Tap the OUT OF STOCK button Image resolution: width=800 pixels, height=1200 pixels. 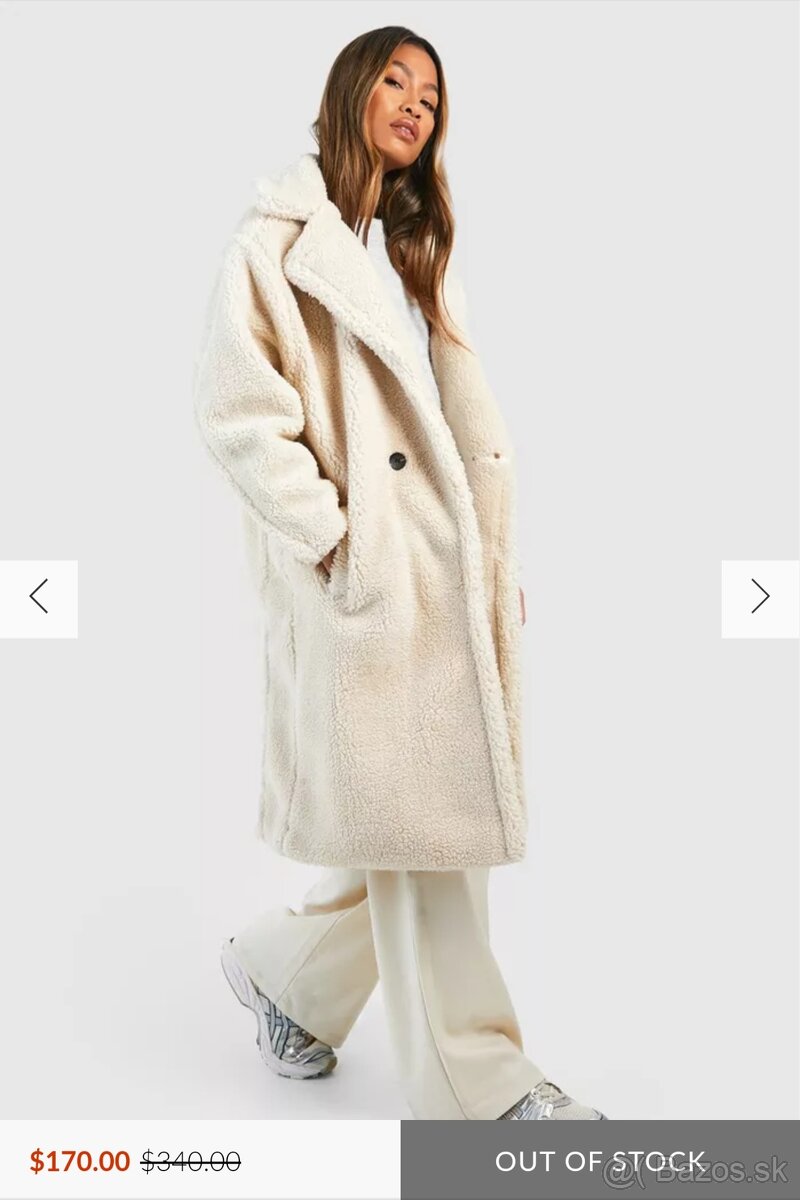click(600, 1160)
